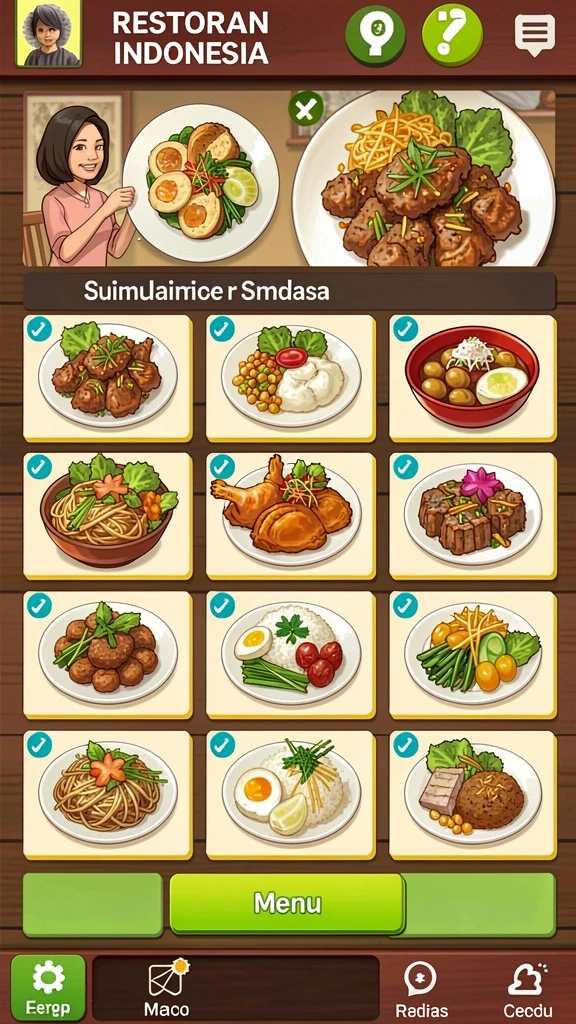The image size is (576, 1024).
Task: Close the featured meat dish preview
Action: (306, 108)
